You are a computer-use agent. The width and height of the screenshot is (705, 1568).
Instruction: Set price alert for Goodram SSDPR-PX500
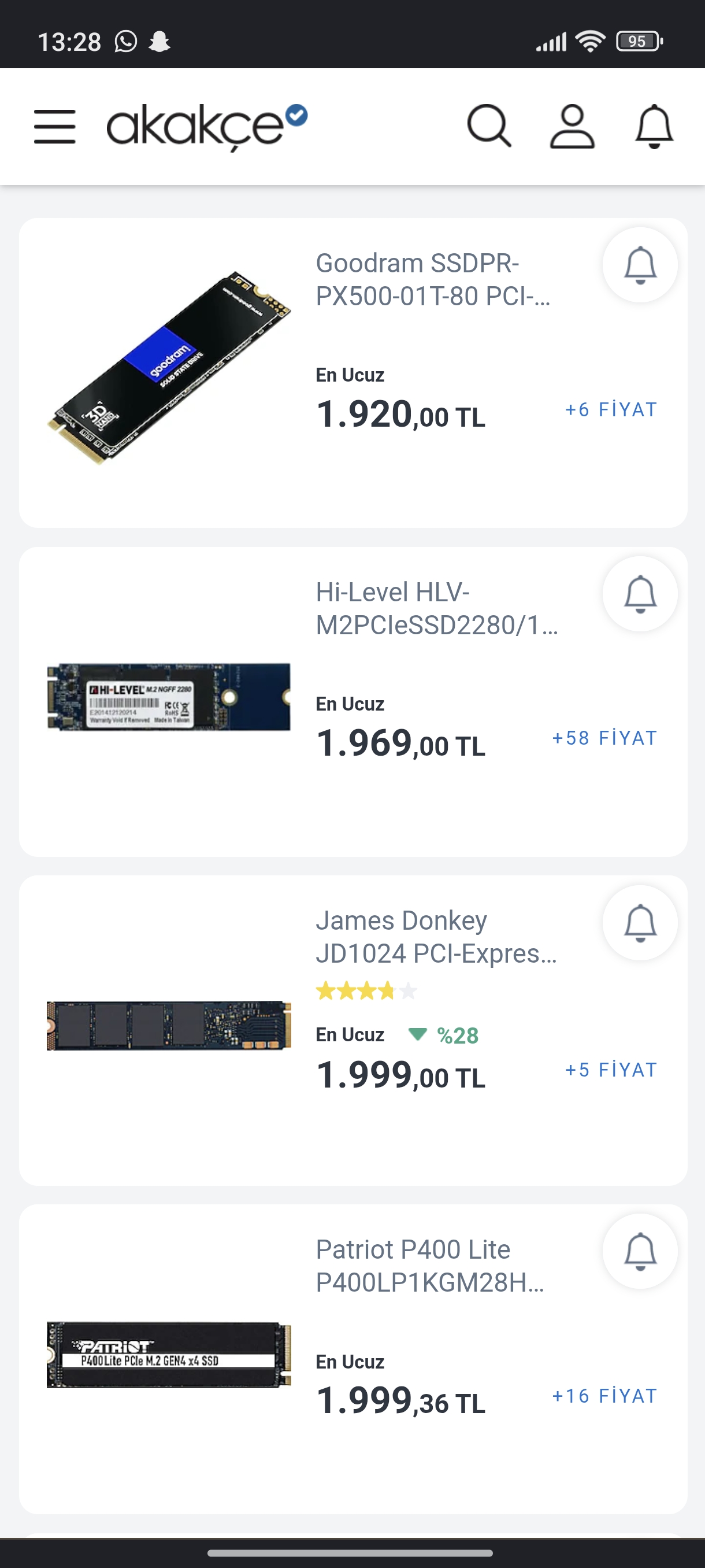640,265
